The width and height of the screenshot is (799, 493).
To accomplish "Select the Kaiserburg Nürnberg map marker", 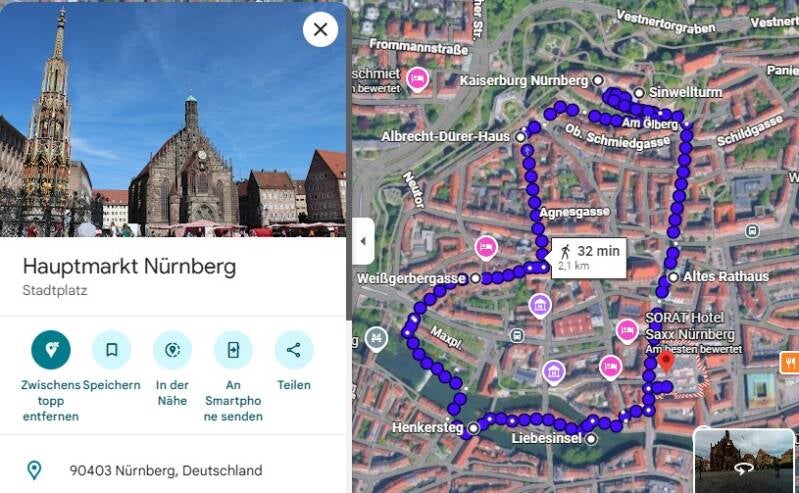I will point(598,80).
